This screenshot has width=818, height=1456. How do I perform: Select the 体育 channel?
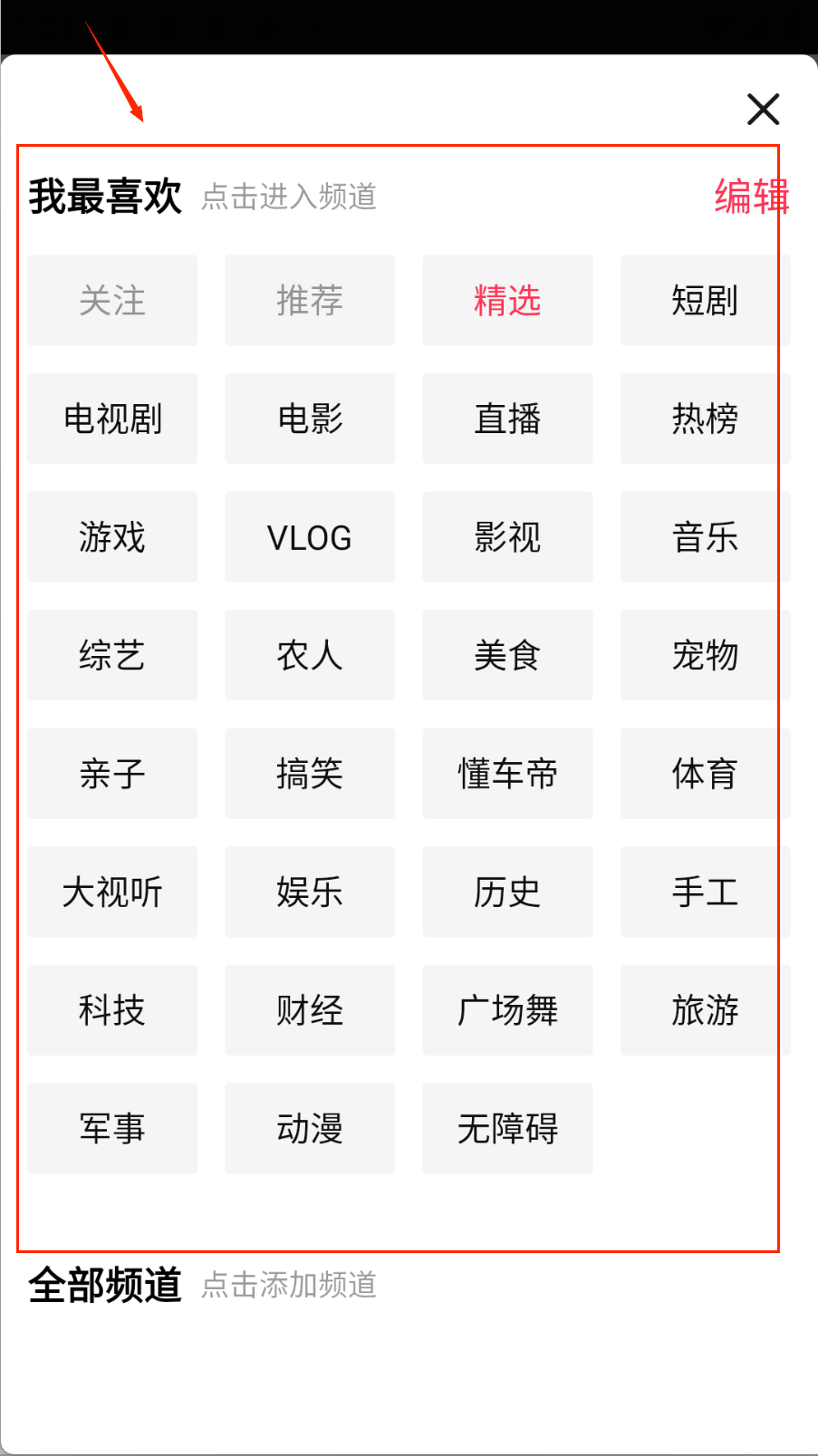(705, 774)
